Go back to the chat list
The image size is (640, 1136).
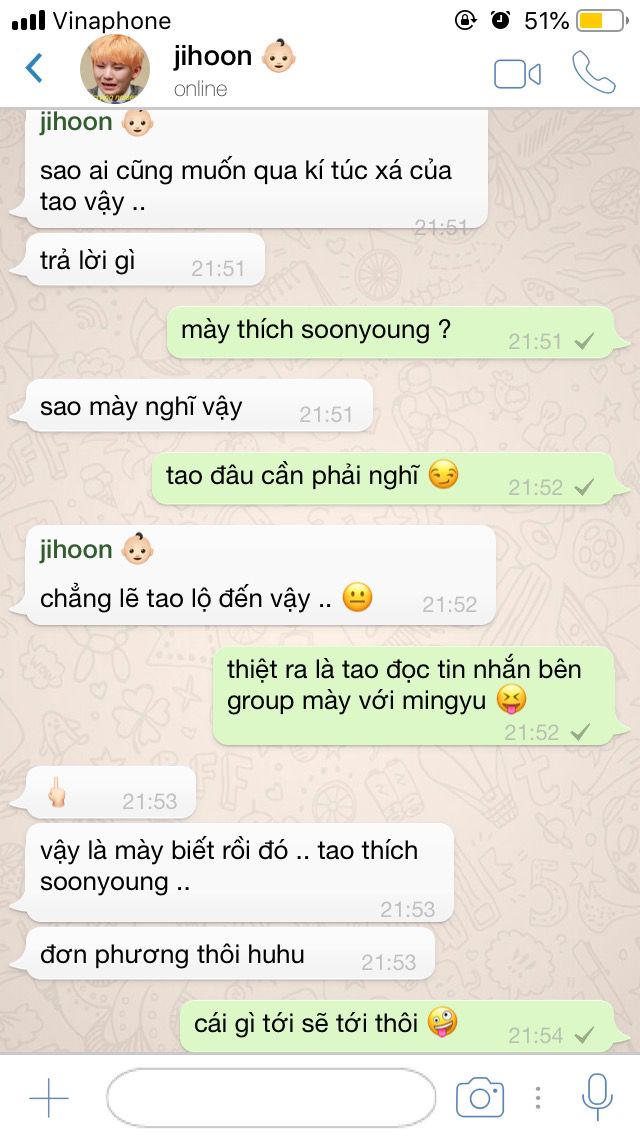point(35,69)
